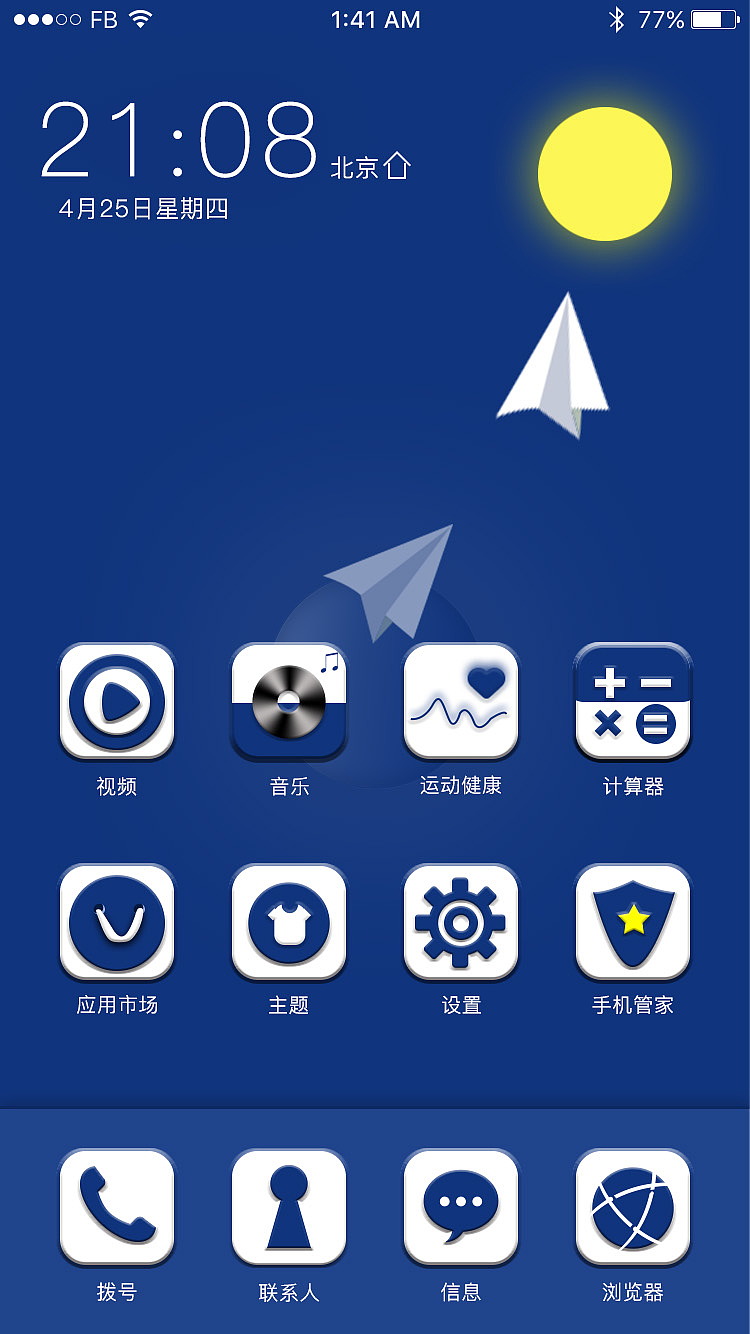Image resolution: width=750 pixels, height=1334 pixels.
Task: Open the 拨号 phone dialer
Action: (117, 1206)
